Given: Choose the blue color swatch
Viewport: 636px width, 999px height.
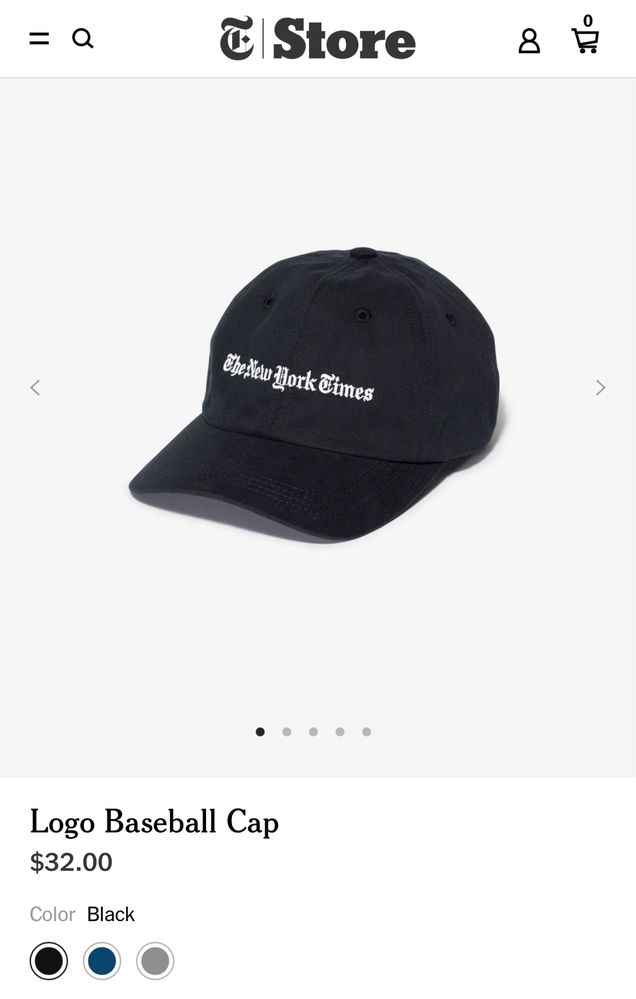Looking at the screenshot, I should click(102, 961).
